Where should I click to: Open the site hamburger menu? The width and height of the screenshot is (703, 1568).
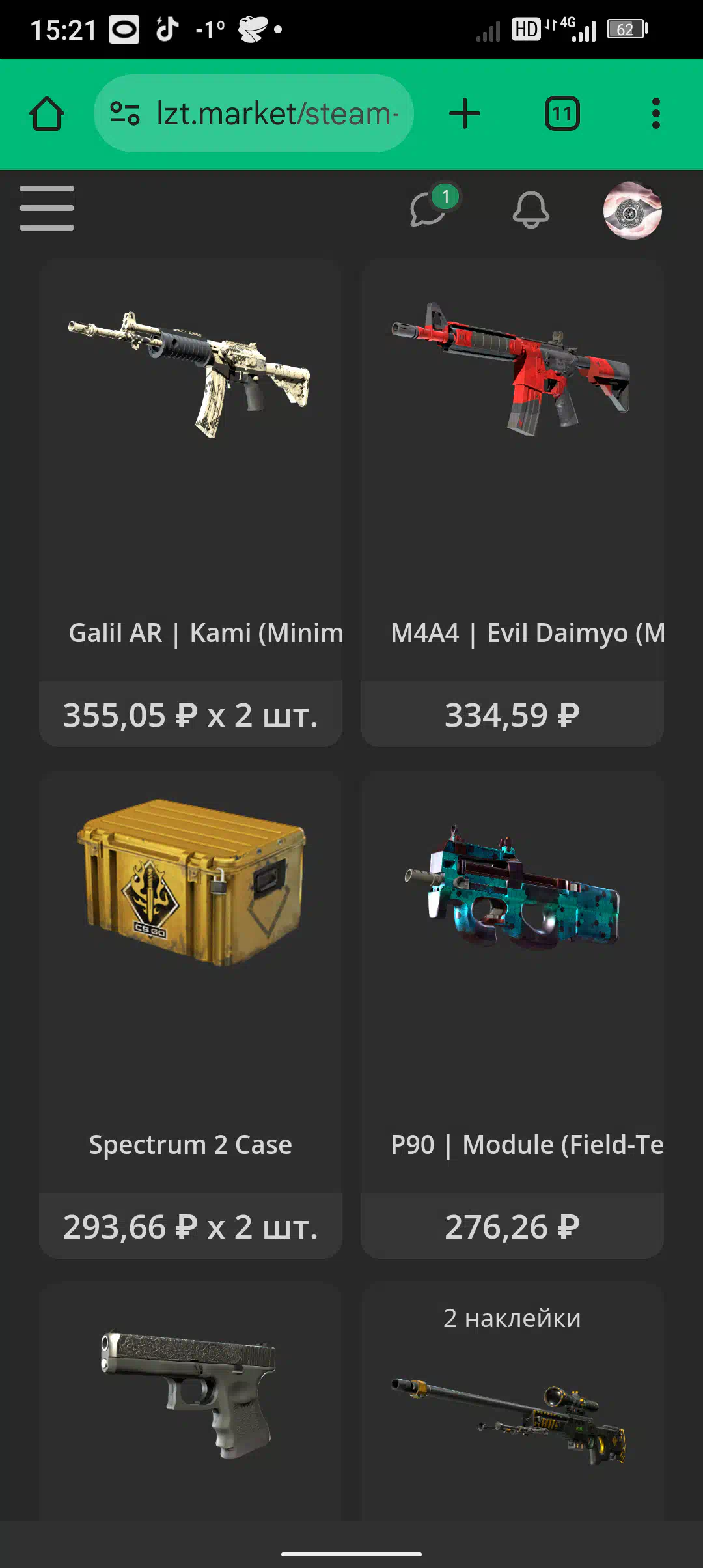coord(47,208)
